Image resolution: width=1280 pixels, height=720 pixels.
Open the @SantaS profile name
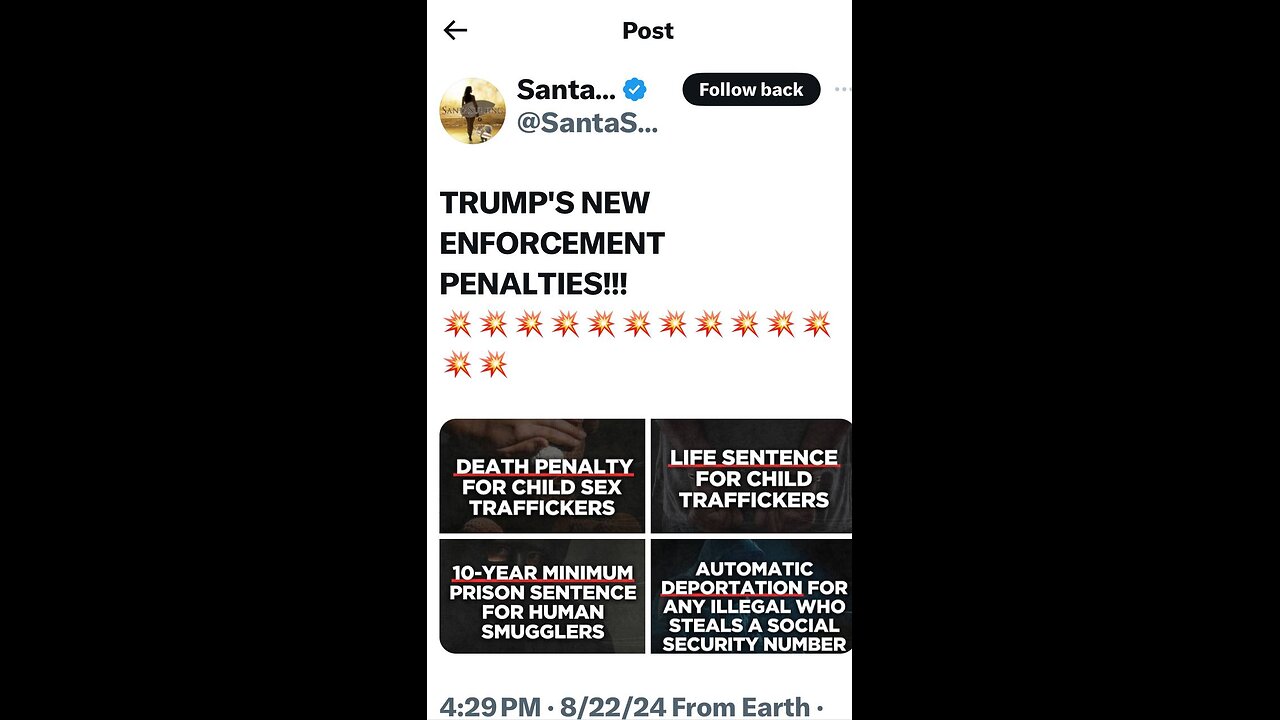[x=587, y=124]
